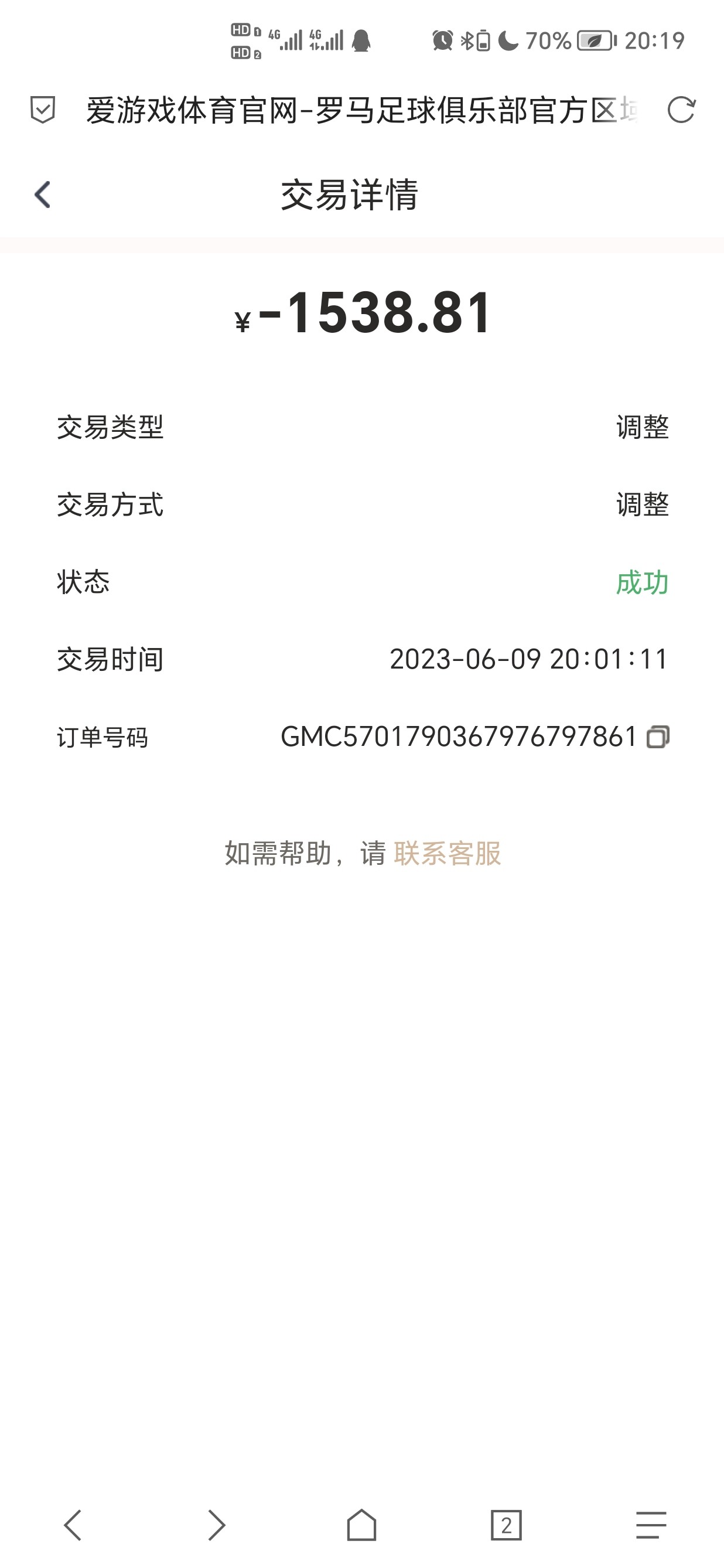Navigate back in the browser toolbar
Image resolution: width=724 pixels, height=1568 pixels.
click(x=73, y=1525)
